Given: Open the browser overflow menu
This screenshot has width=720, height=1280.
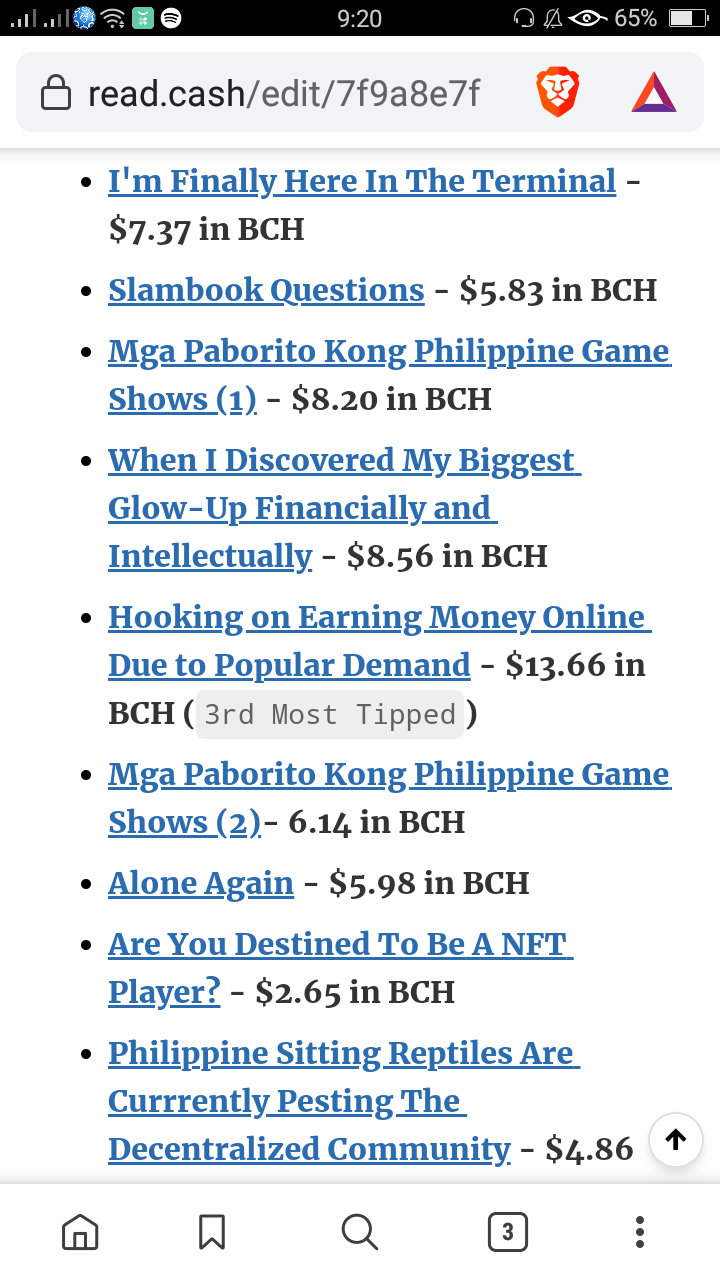Looking at the screenshot, I should (x=640, y=1232).
